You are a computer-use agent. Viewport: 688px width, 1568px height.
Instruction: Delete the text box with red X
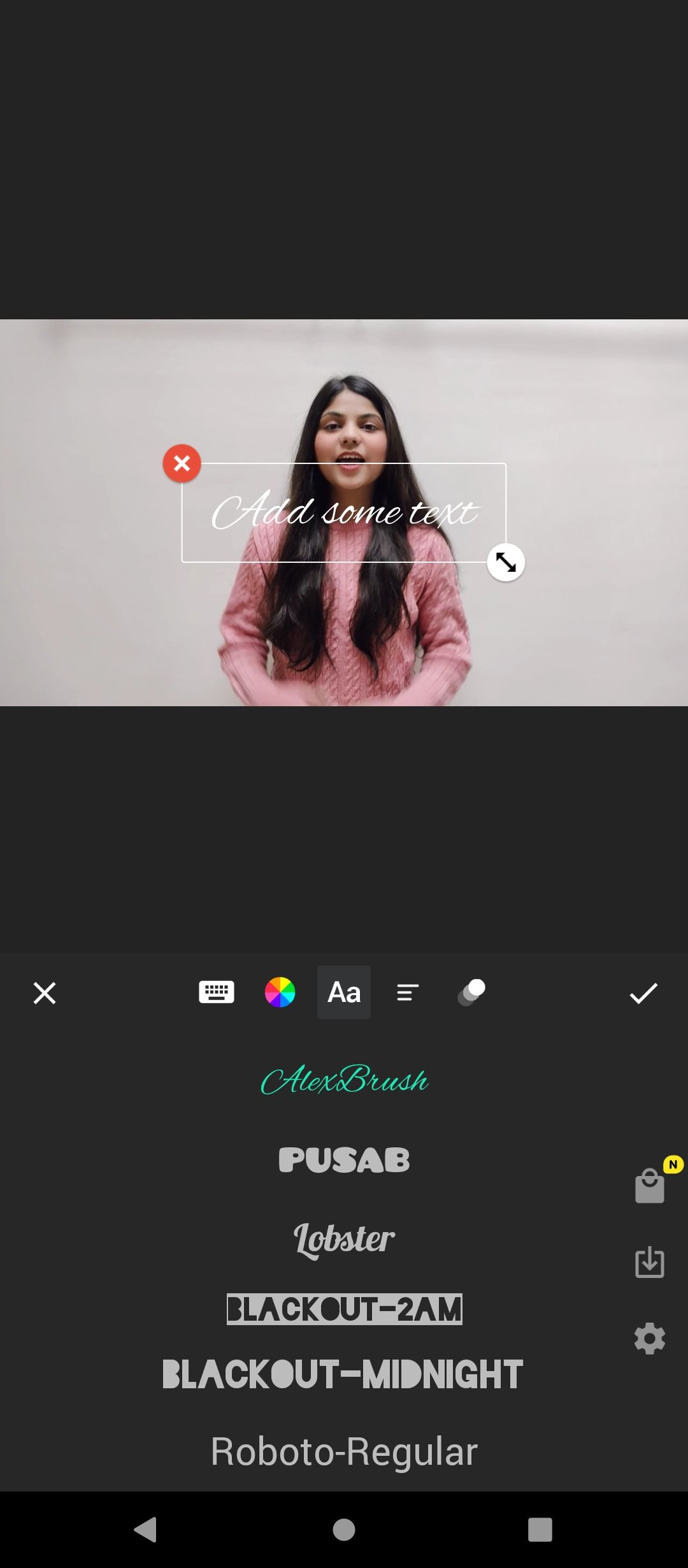[182, 463]
